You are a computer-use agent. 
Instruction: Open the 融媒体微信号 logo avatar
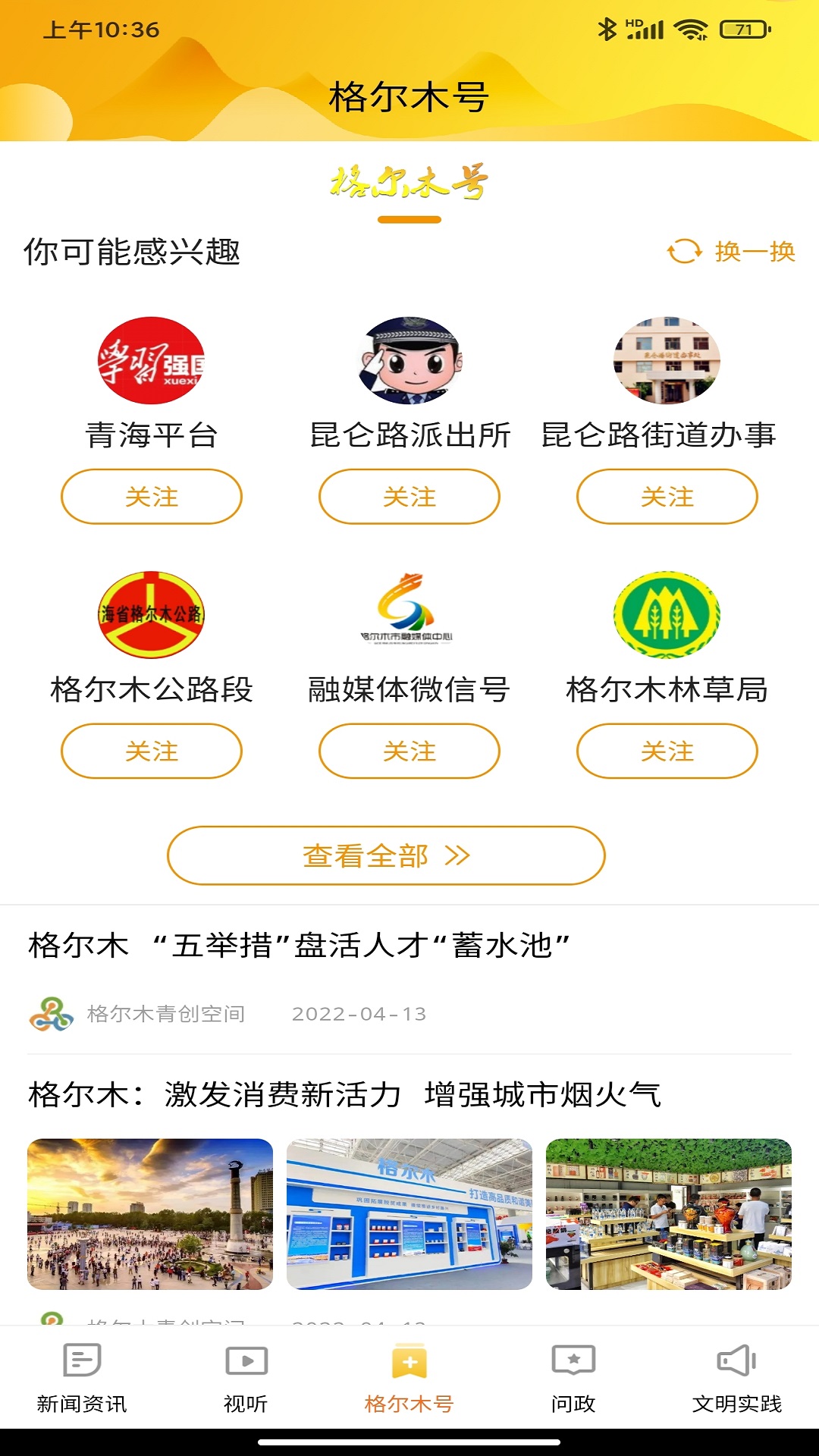(409, 616)
